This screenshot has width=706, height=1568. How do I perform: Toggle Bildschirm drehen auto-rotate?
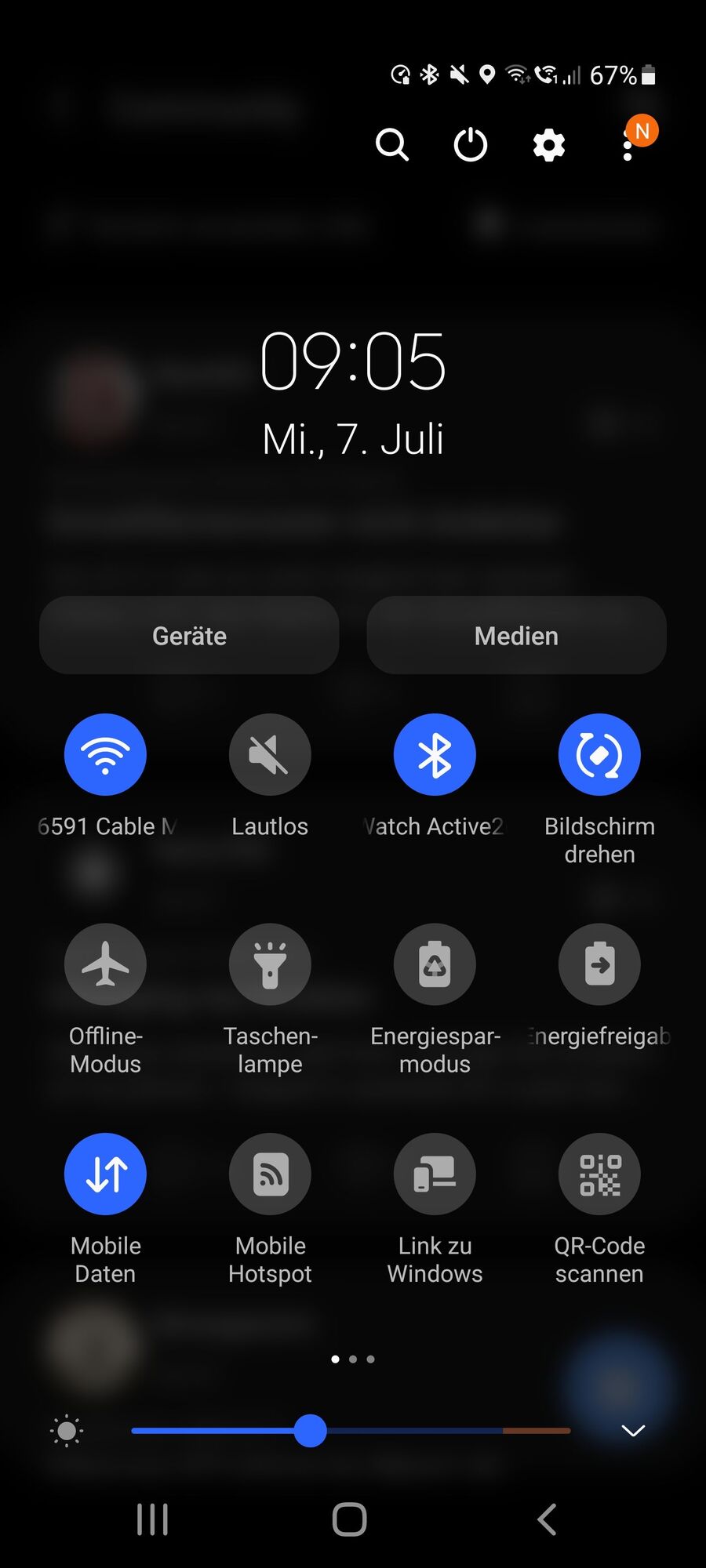[599, 754]
